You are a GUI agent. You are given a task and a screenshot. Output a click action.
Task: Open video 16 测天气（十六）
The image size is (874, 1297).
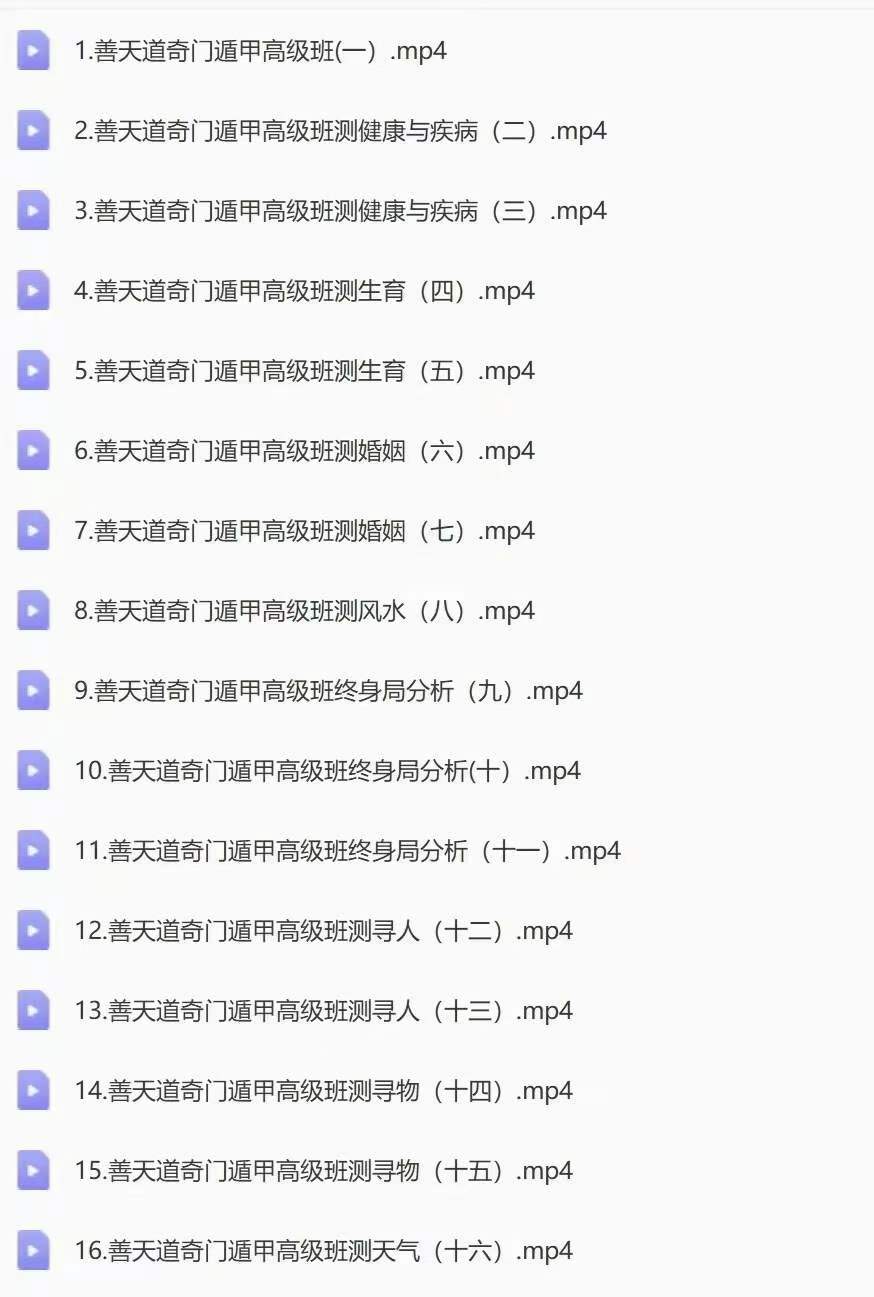click(323, 1251)
